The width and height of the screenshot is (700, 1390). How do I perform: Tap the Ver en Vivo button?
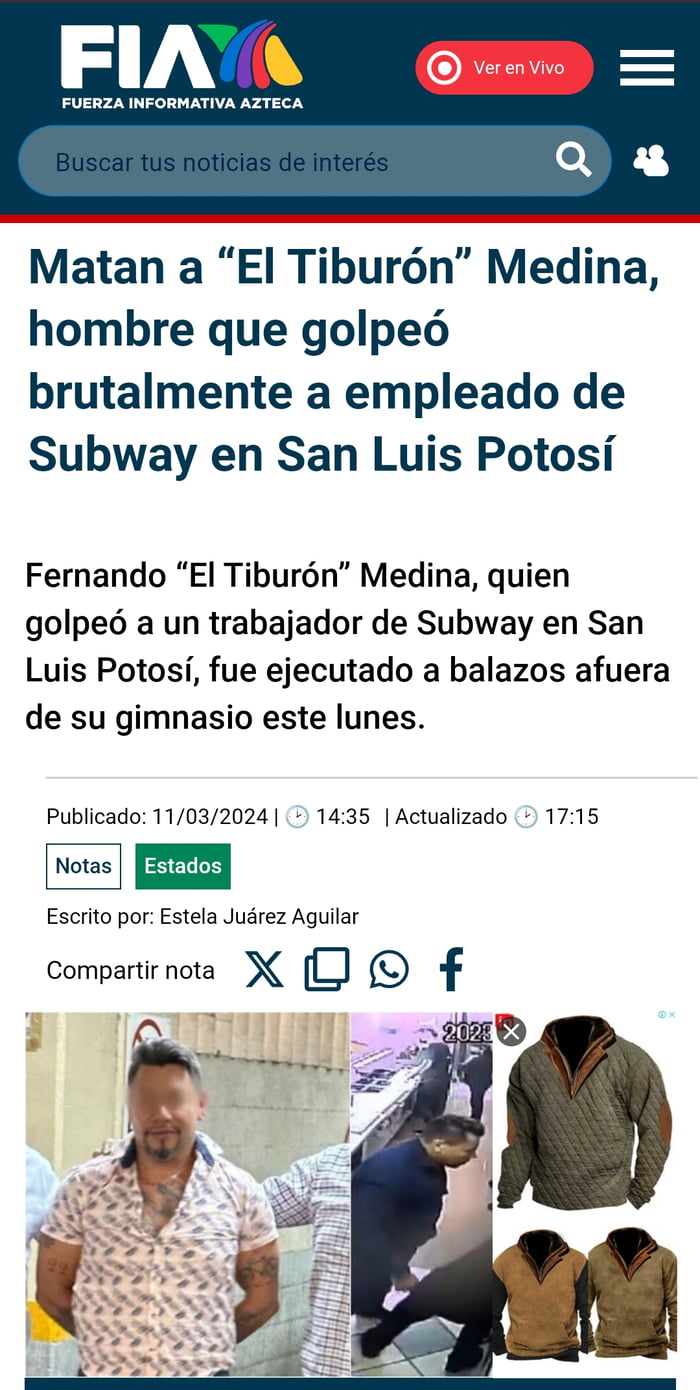504,68
